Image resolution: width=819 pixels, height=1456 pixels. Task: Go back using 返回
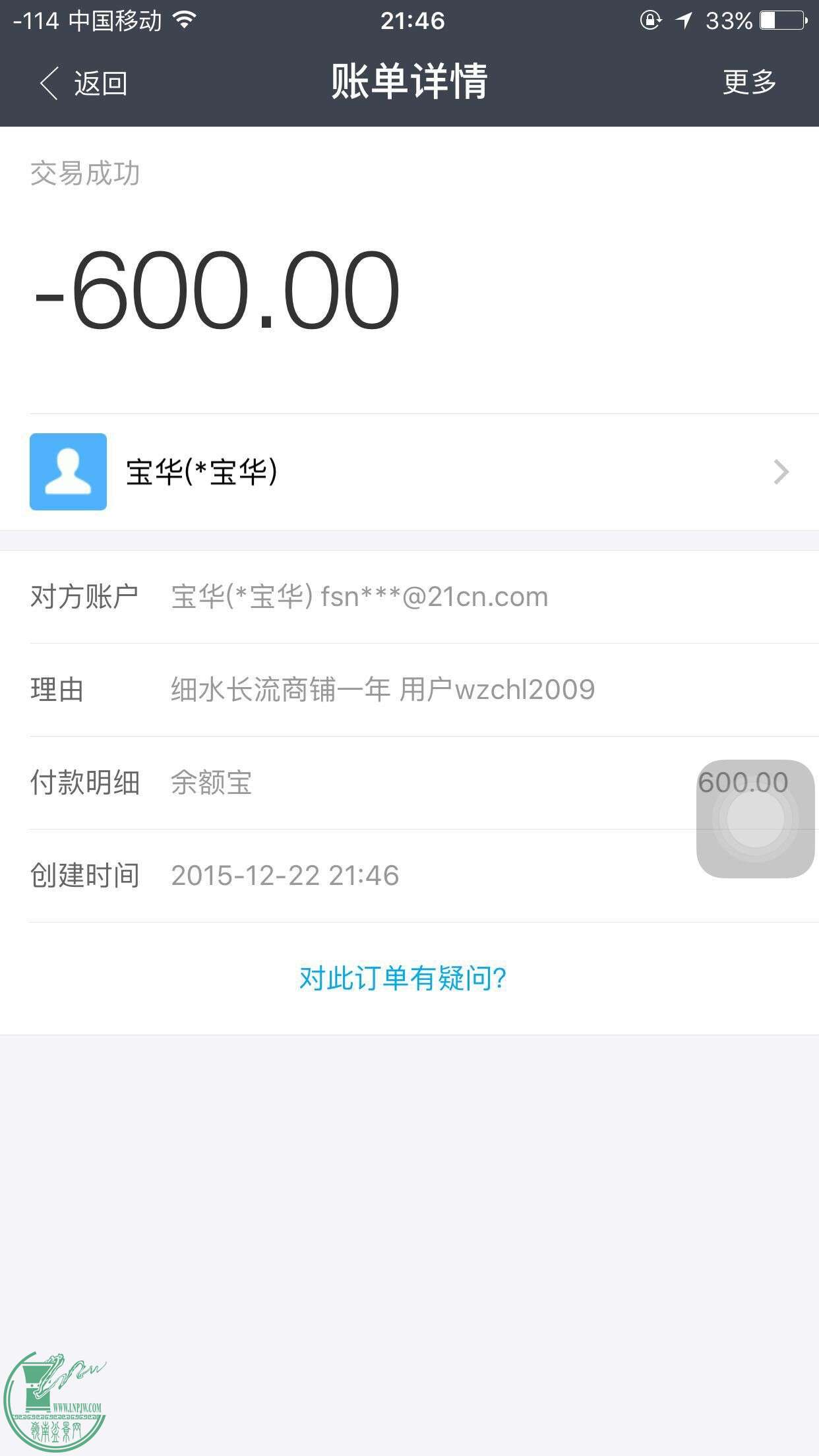click(84, 84)
